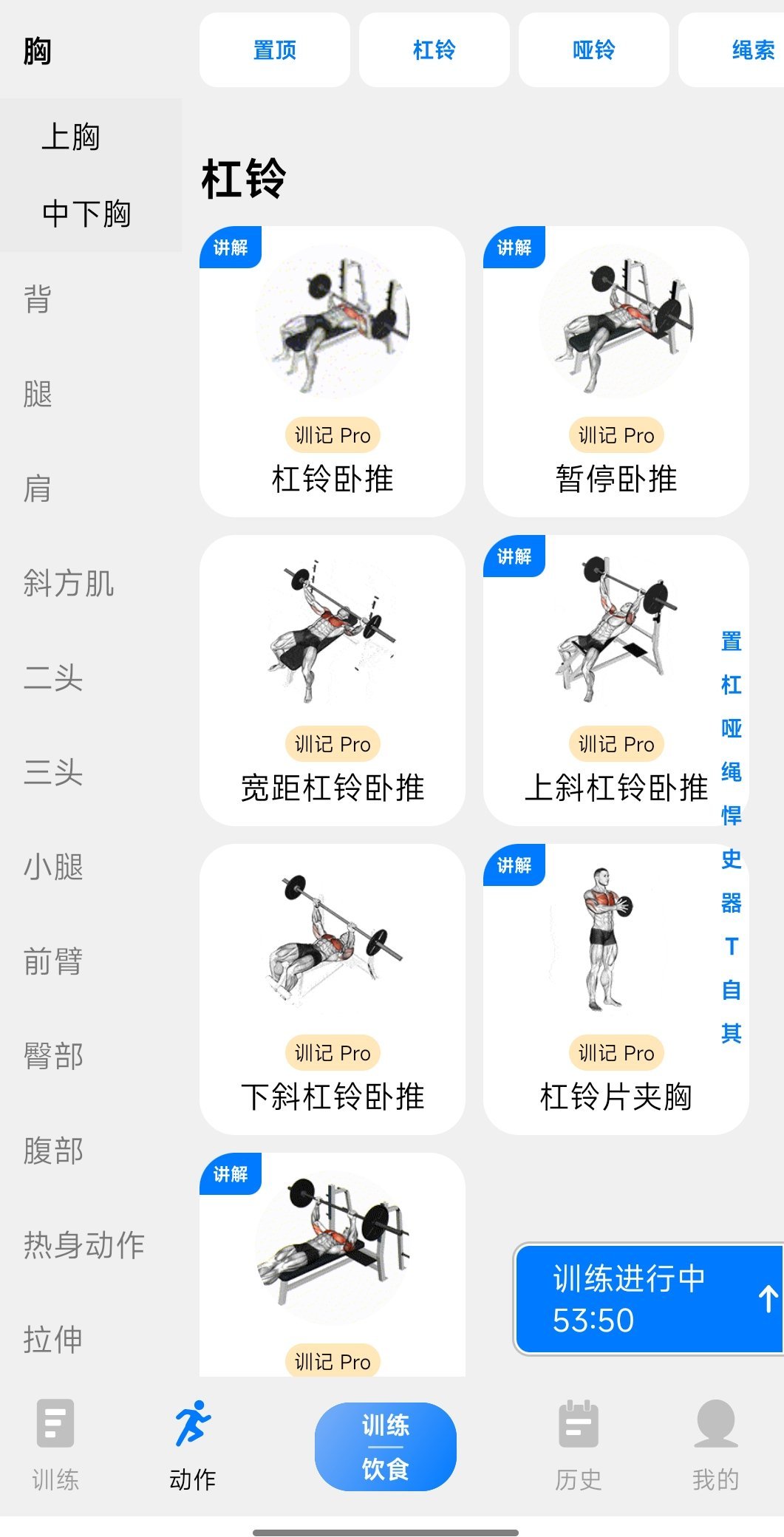This screenshot has width=784, height=1537.
Task: Switch to the 训练 bottom tab
Action: tap(55, 1444)
